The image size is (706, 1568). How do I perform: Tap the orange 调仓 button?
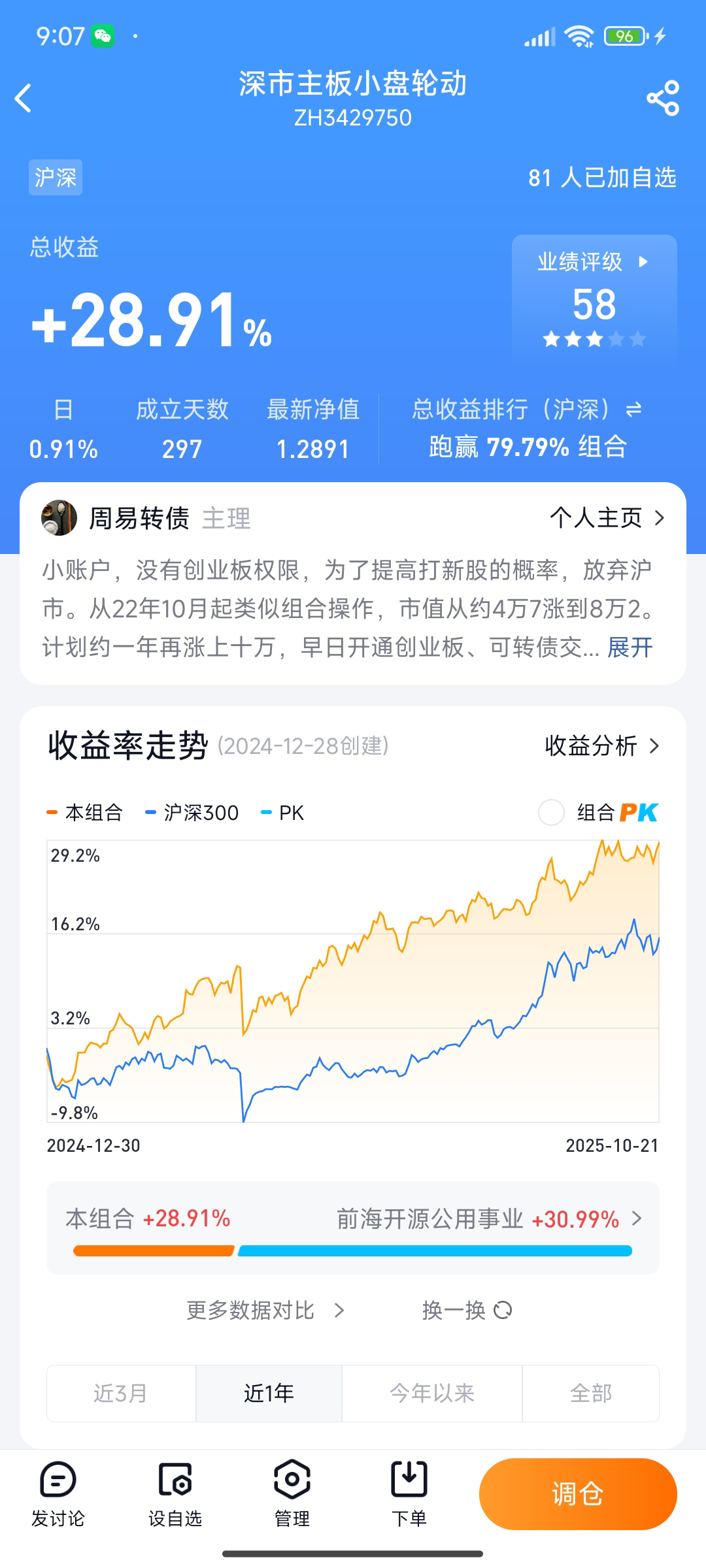coord(578,1494)
